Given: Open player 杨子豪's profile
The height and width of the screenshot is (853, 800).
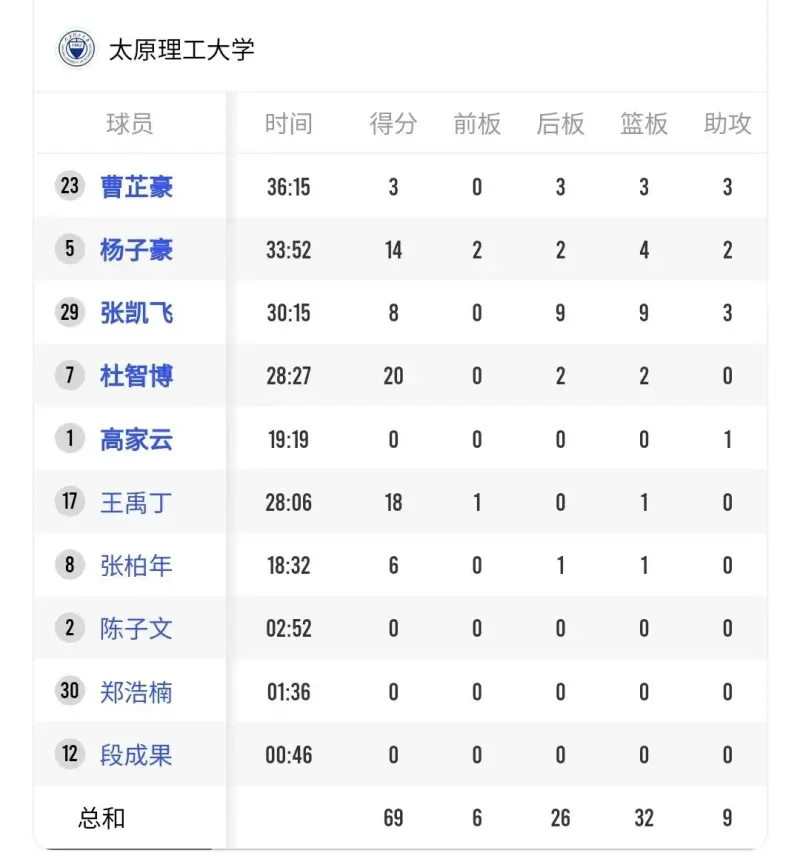Looking at the screenshot, I should 136,249.
